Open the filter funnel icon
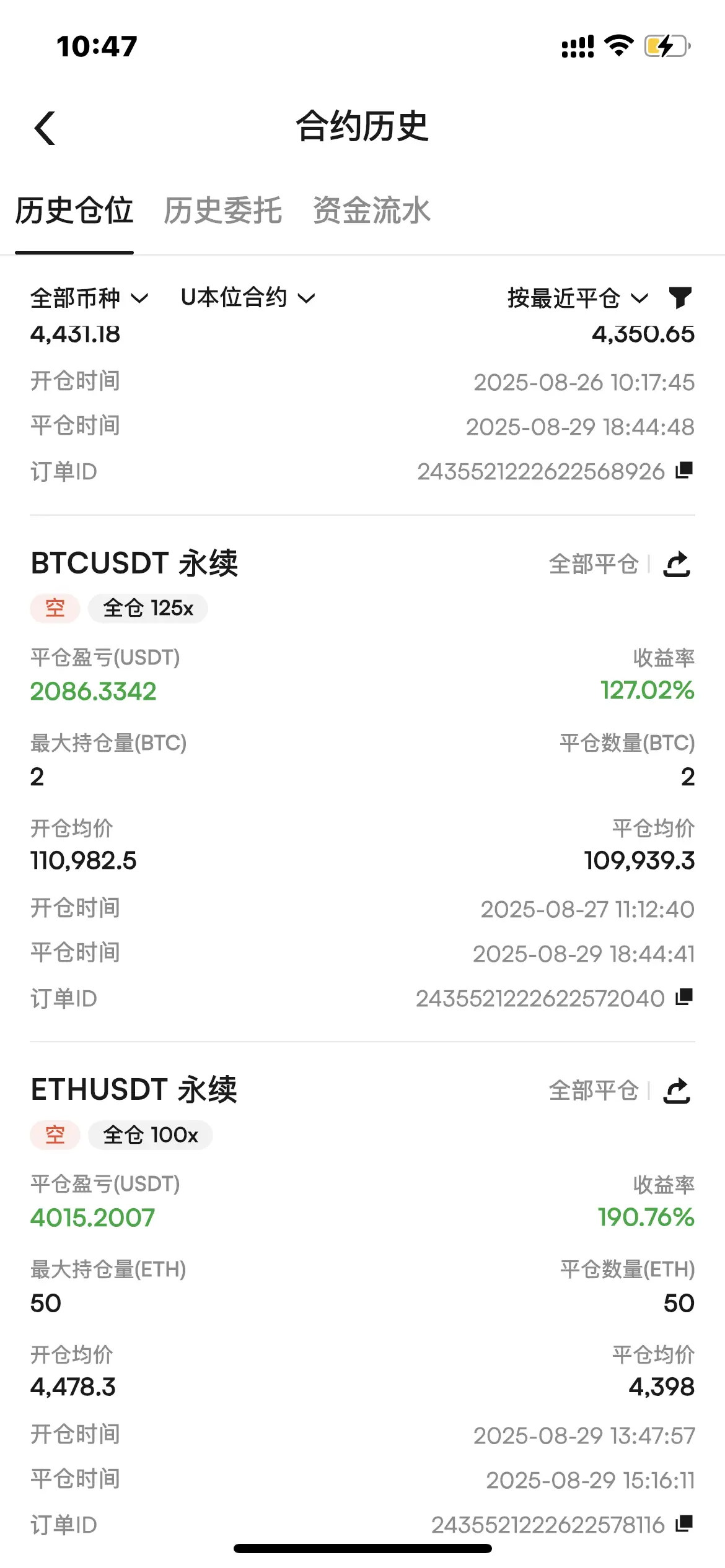The height and width of the screenshot is (1568, 725). (680, 298)
